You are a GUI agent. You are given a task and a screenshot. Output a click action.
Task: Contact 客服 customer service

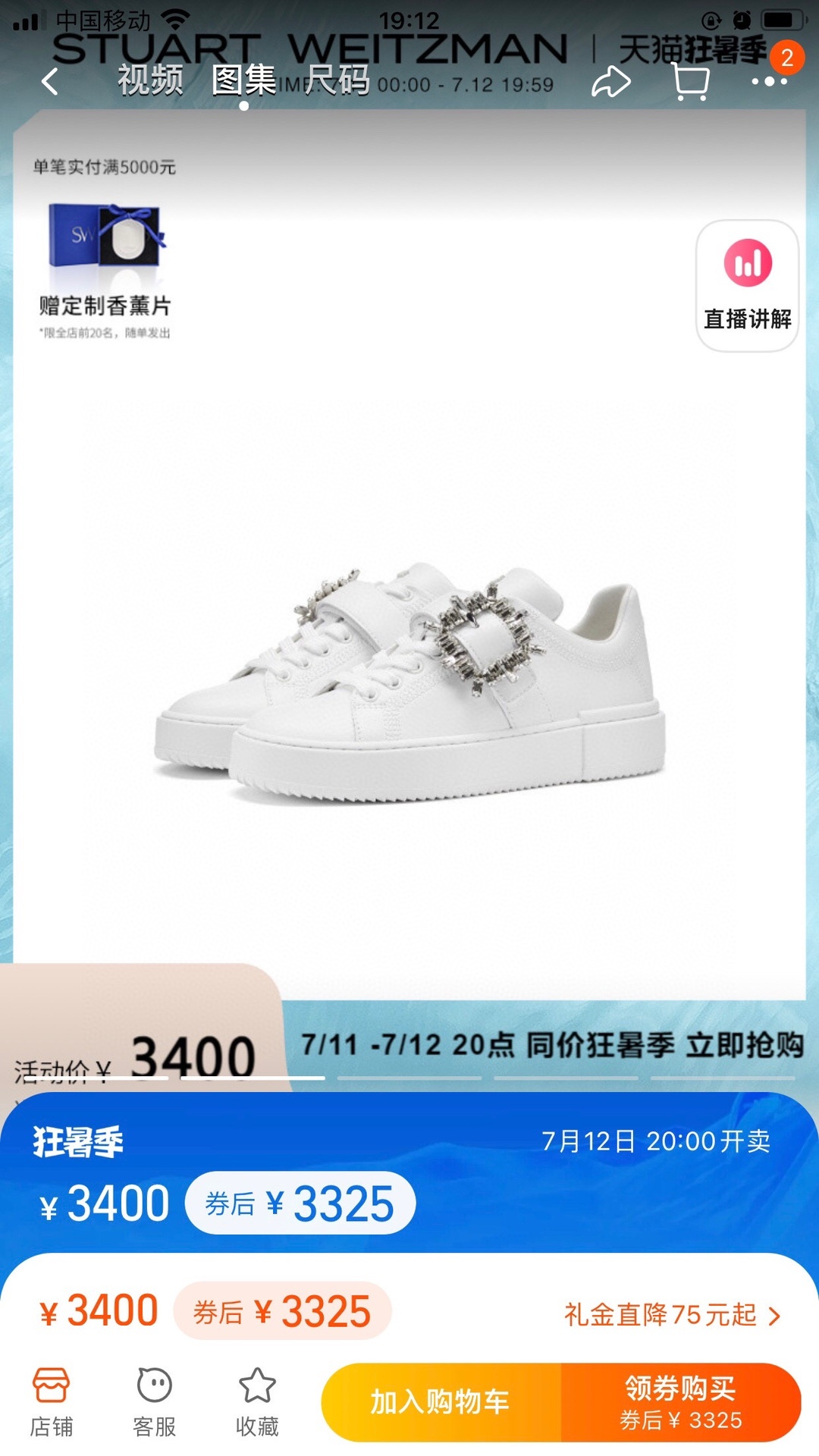tap(154, 1402)
